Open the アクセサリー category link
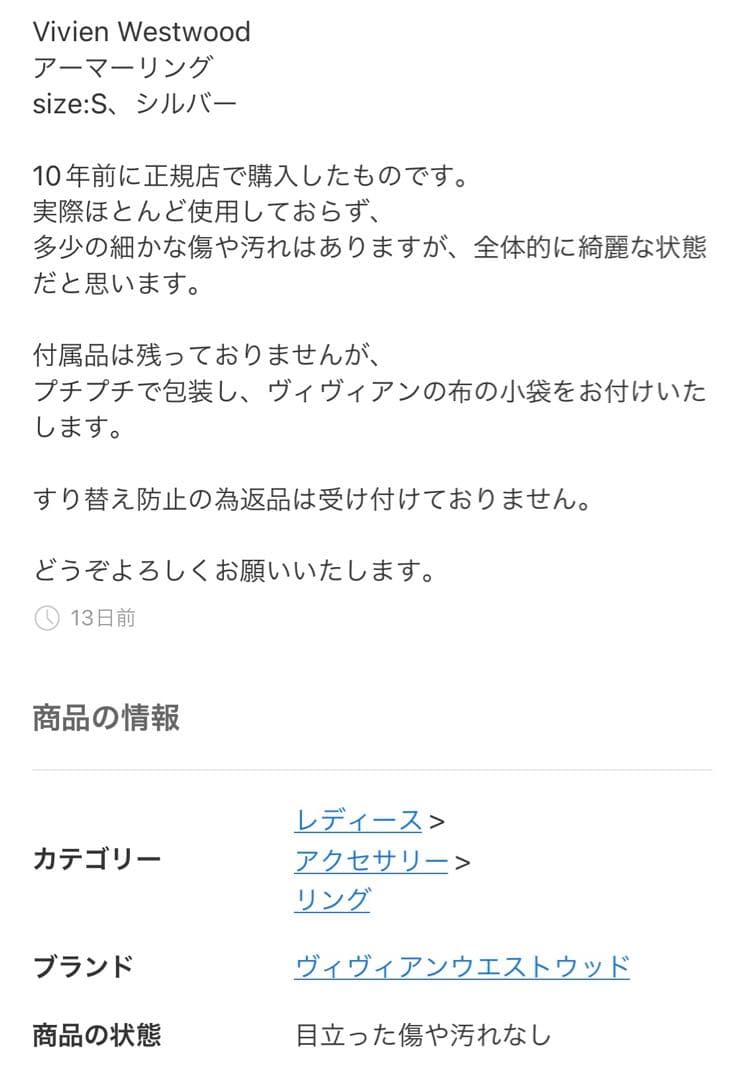The height and width of the screenshot is (1080, 745). coord(370,858)
